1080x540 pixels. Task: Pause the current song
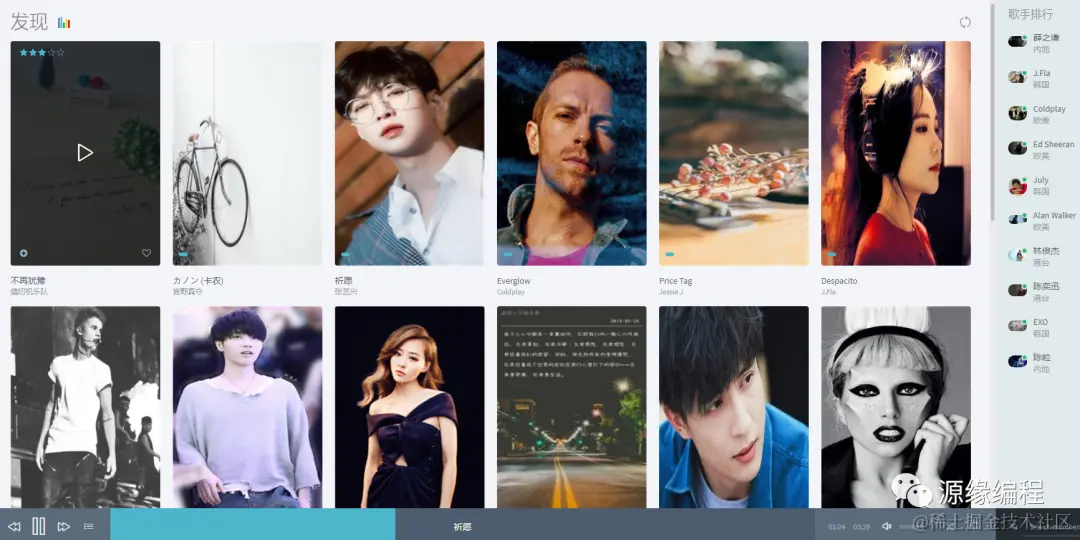[x=39, y=526]
